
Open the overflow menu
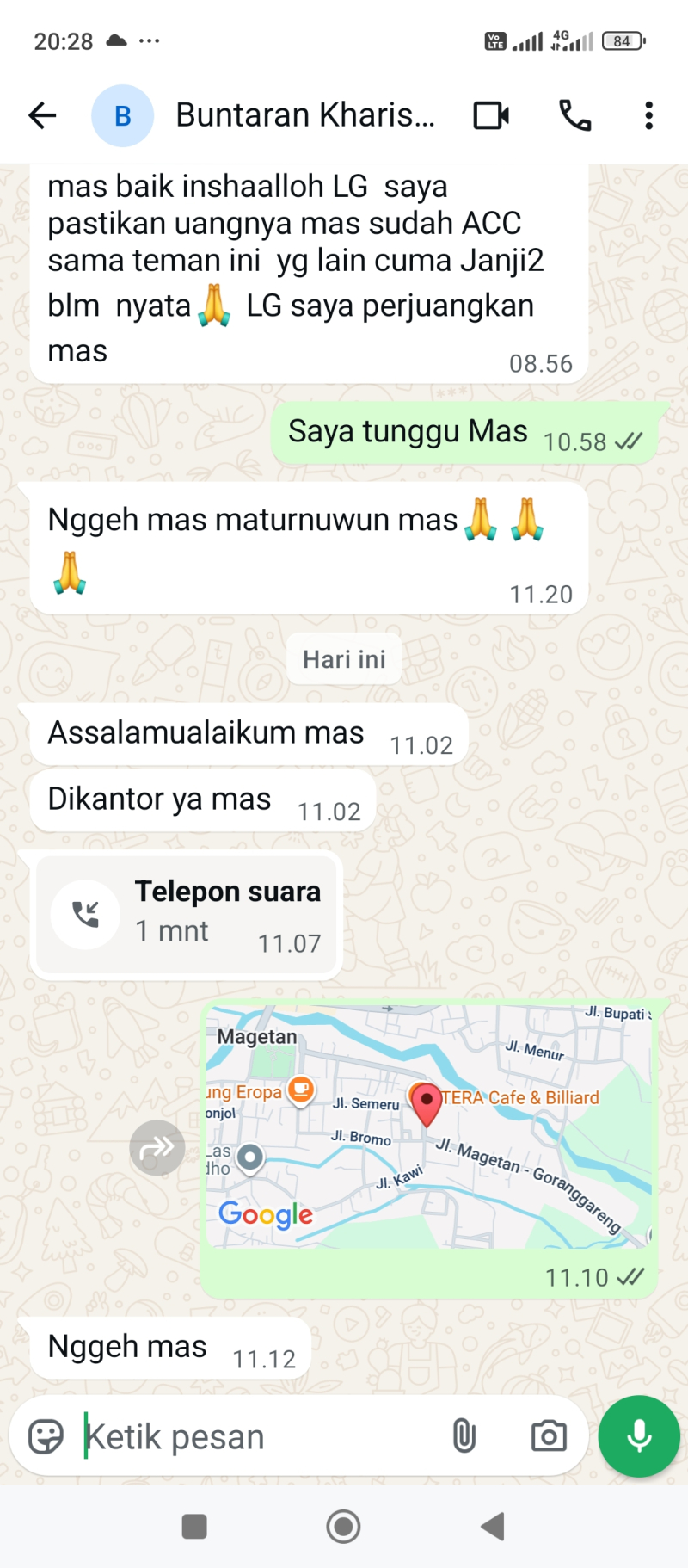(648, 115)
